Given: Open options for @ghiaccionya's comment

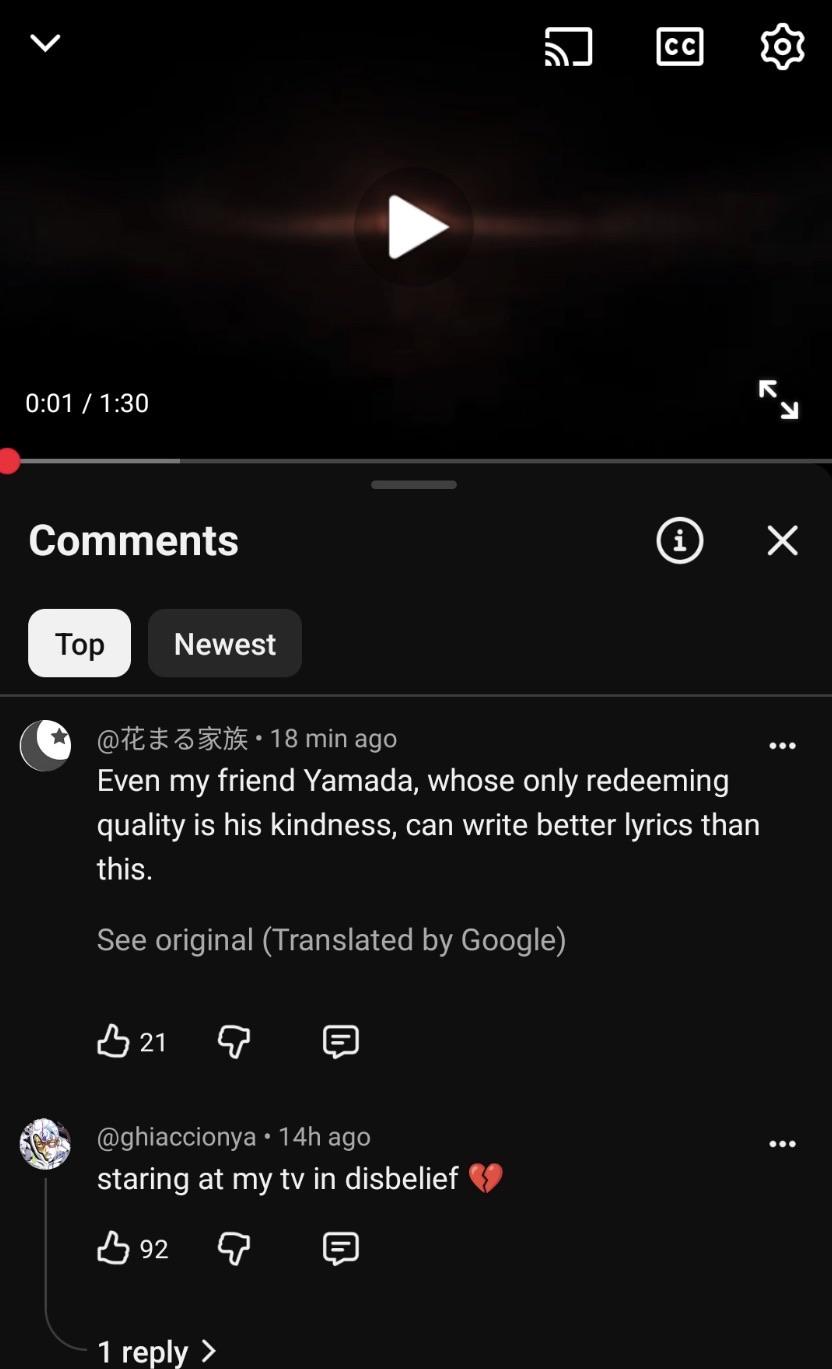Looking at the screenshot, I should 782,1144.
